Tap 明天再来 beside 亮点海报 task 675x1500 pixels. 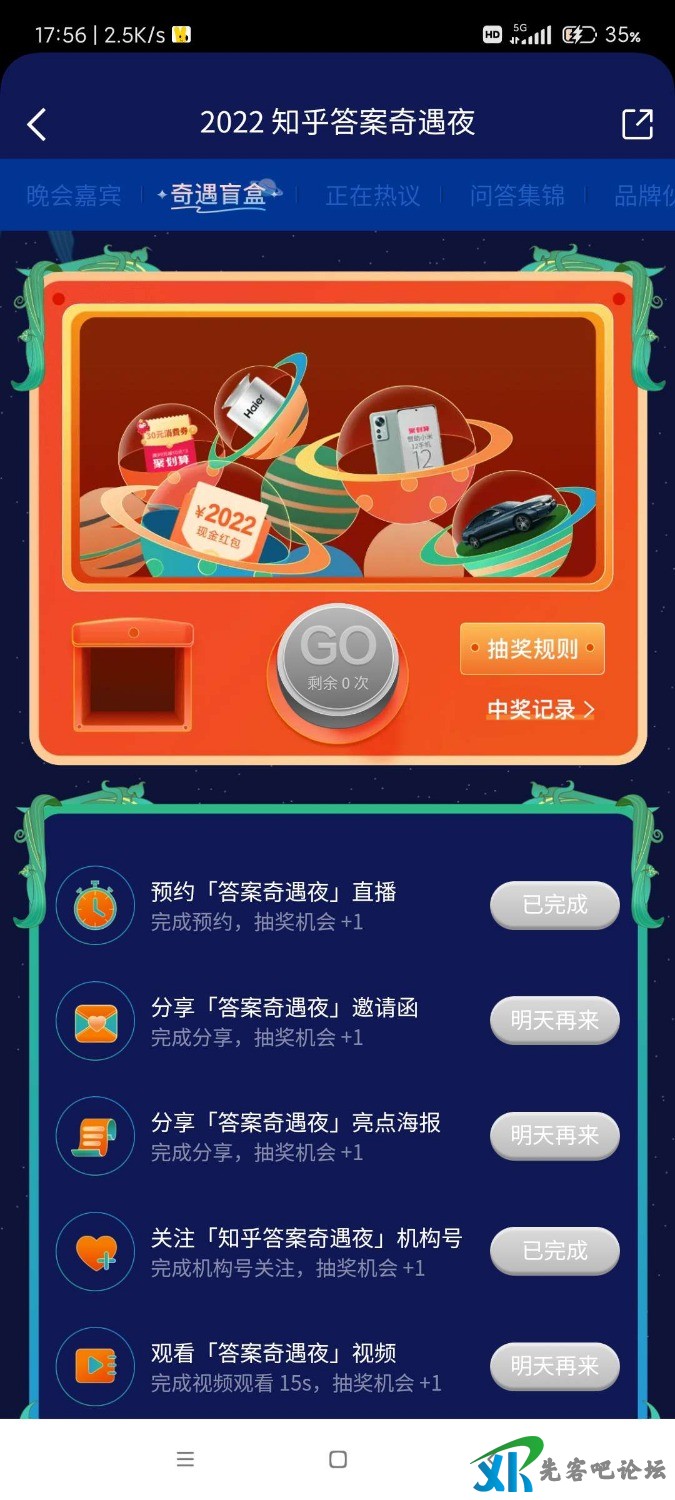click(554, 1136)
